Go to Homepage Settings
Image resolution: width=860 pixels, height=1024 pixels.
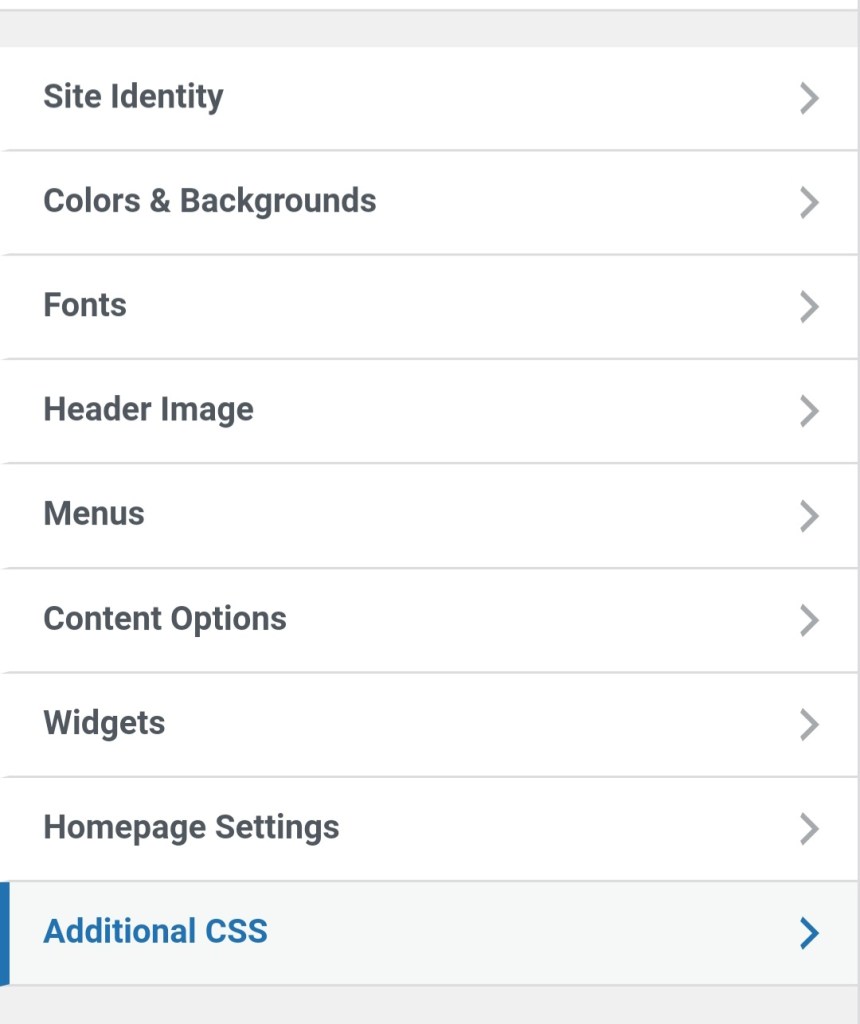[430, 828]
